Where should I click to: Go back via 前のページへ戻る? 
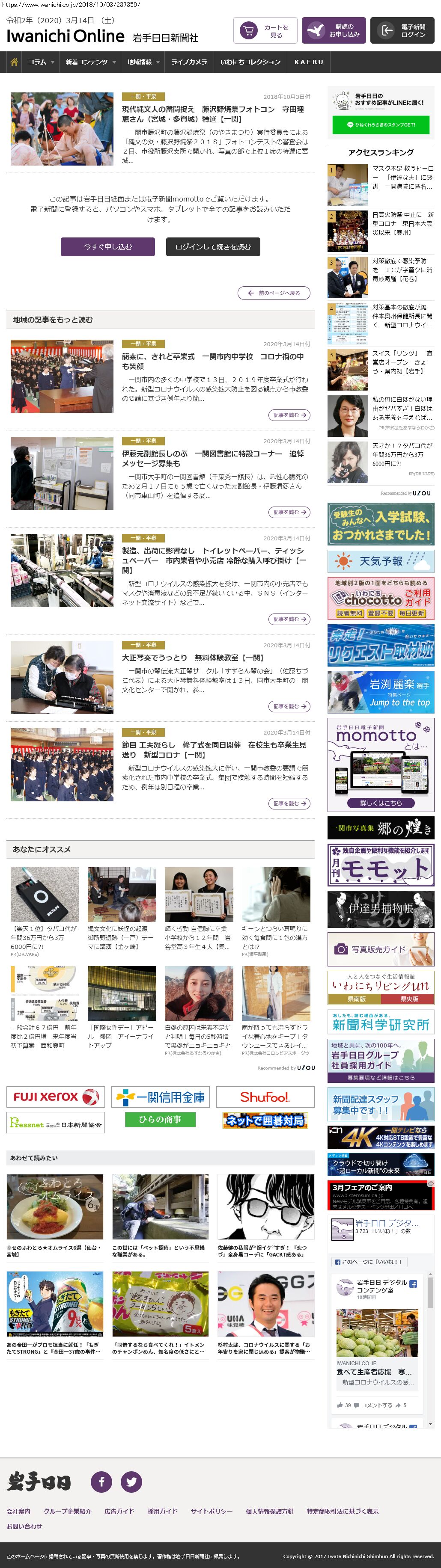(x=274, y=293)
